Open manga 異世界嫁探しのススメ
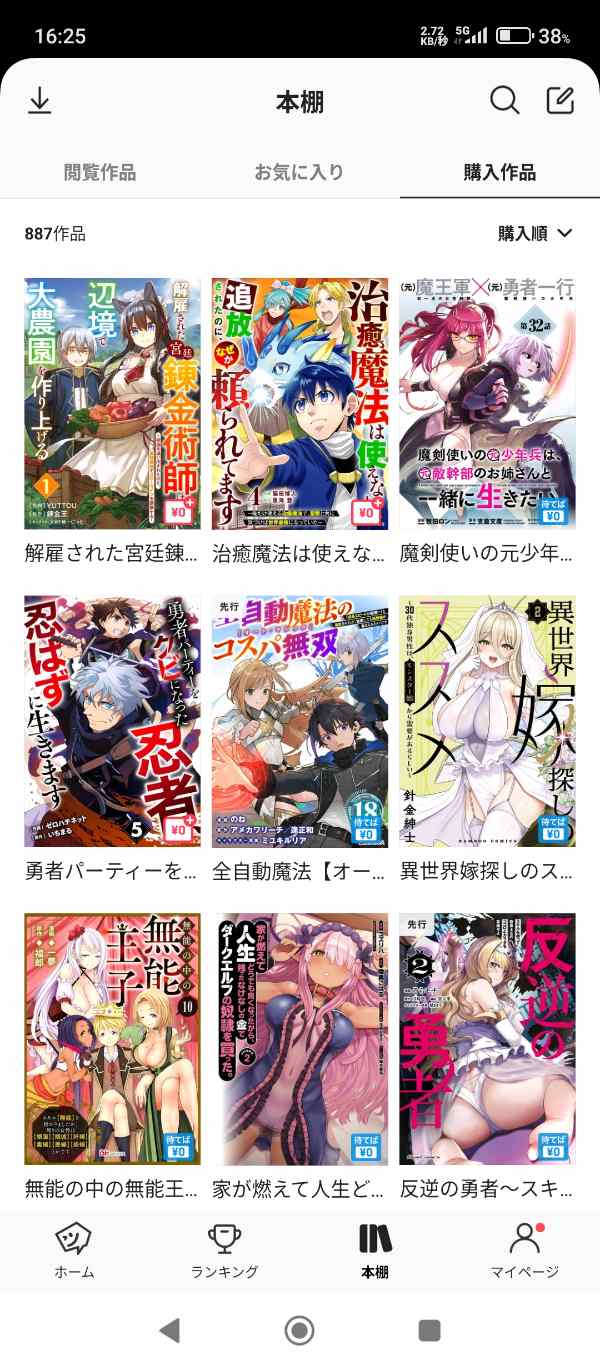600x1366 pixels. click(487, 721)
